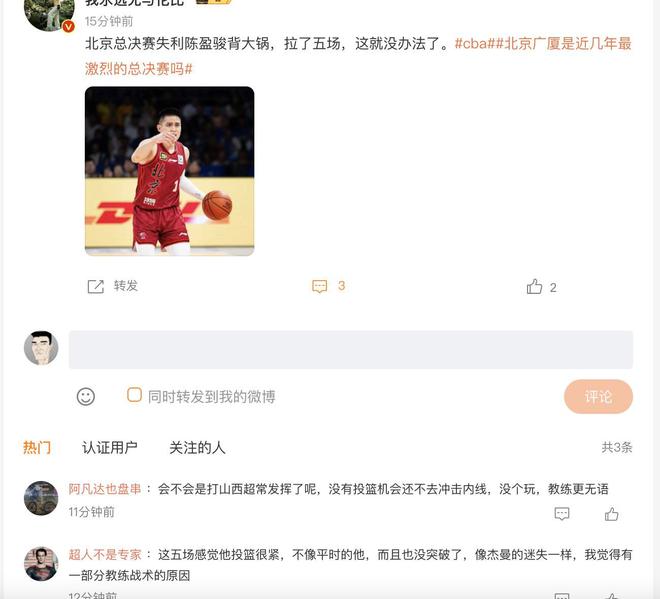The height and width of the screenshot is (599, 660).
Task: Switch to the 热门 comments tab
Action: point(37,447)
